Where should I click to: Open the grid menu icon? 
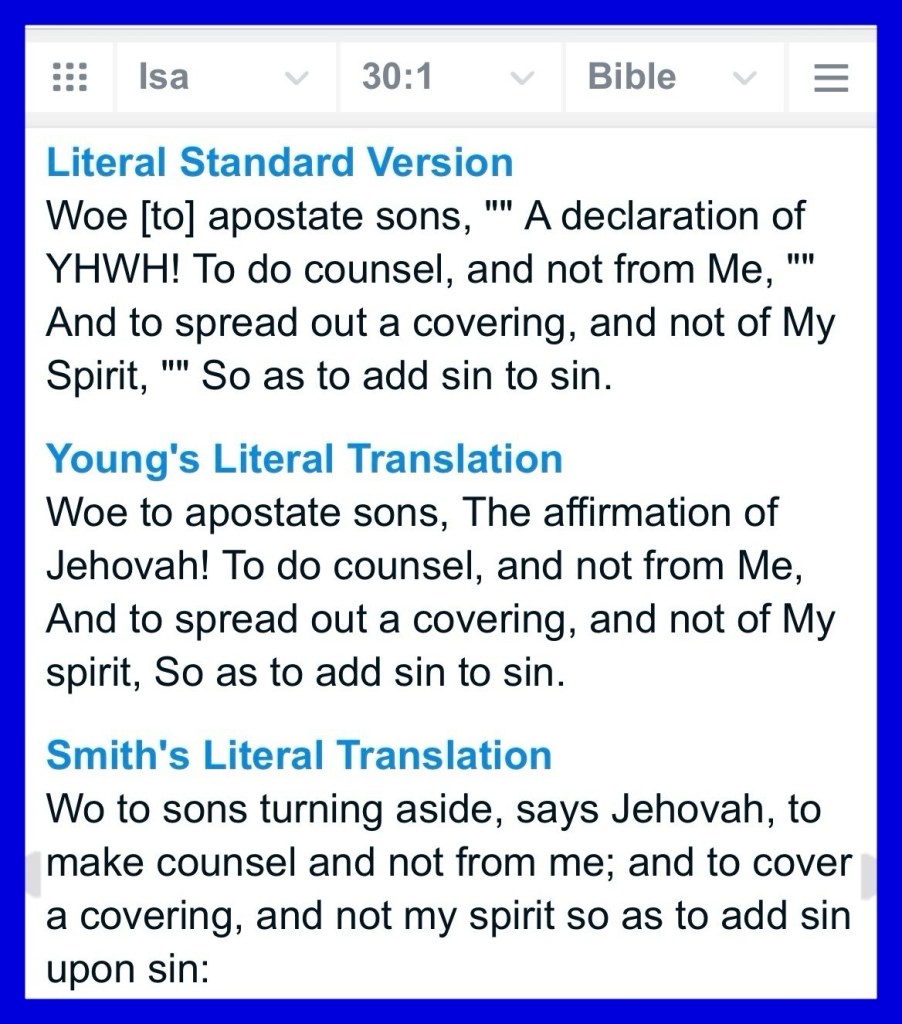[70, 78]
